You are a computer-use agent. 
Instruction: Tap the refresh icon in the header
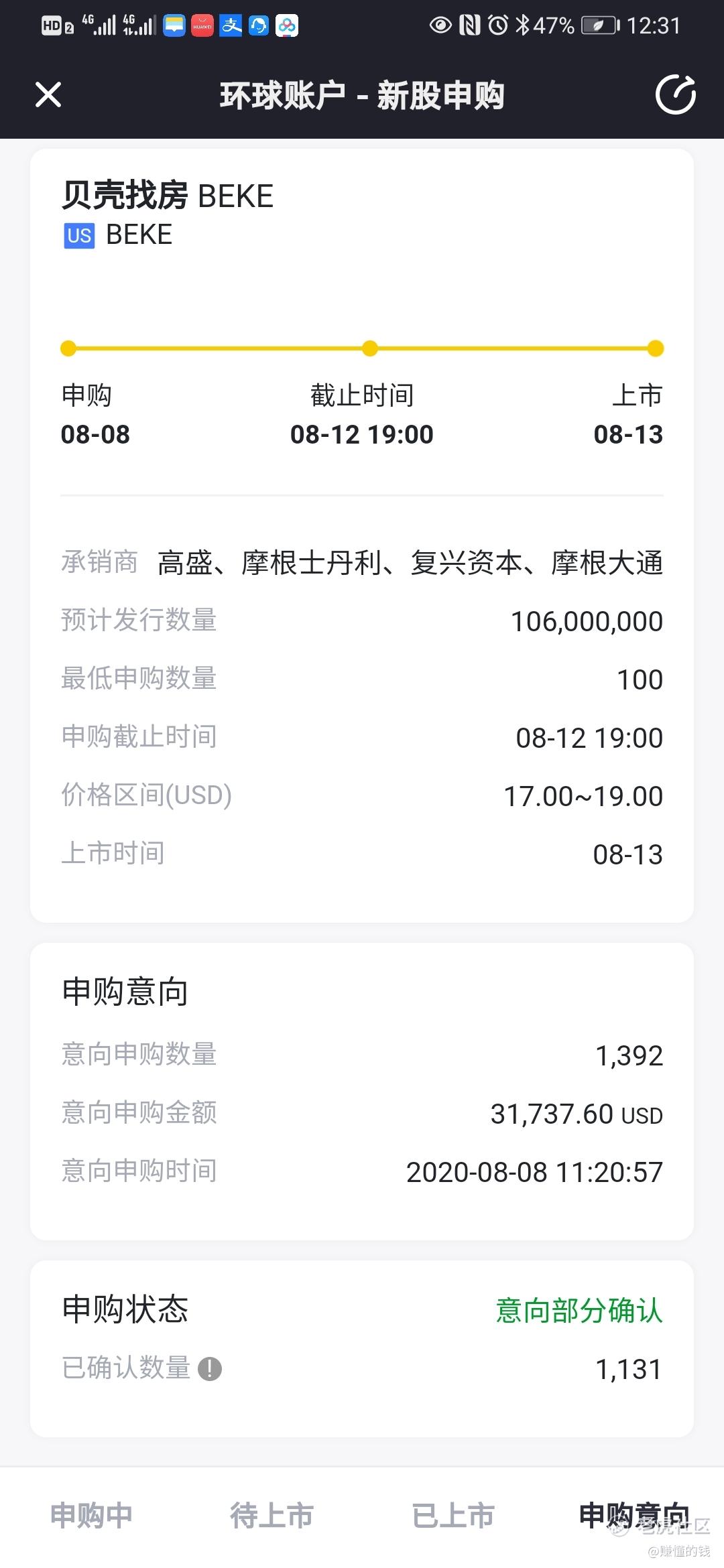(x=675, y=94)
